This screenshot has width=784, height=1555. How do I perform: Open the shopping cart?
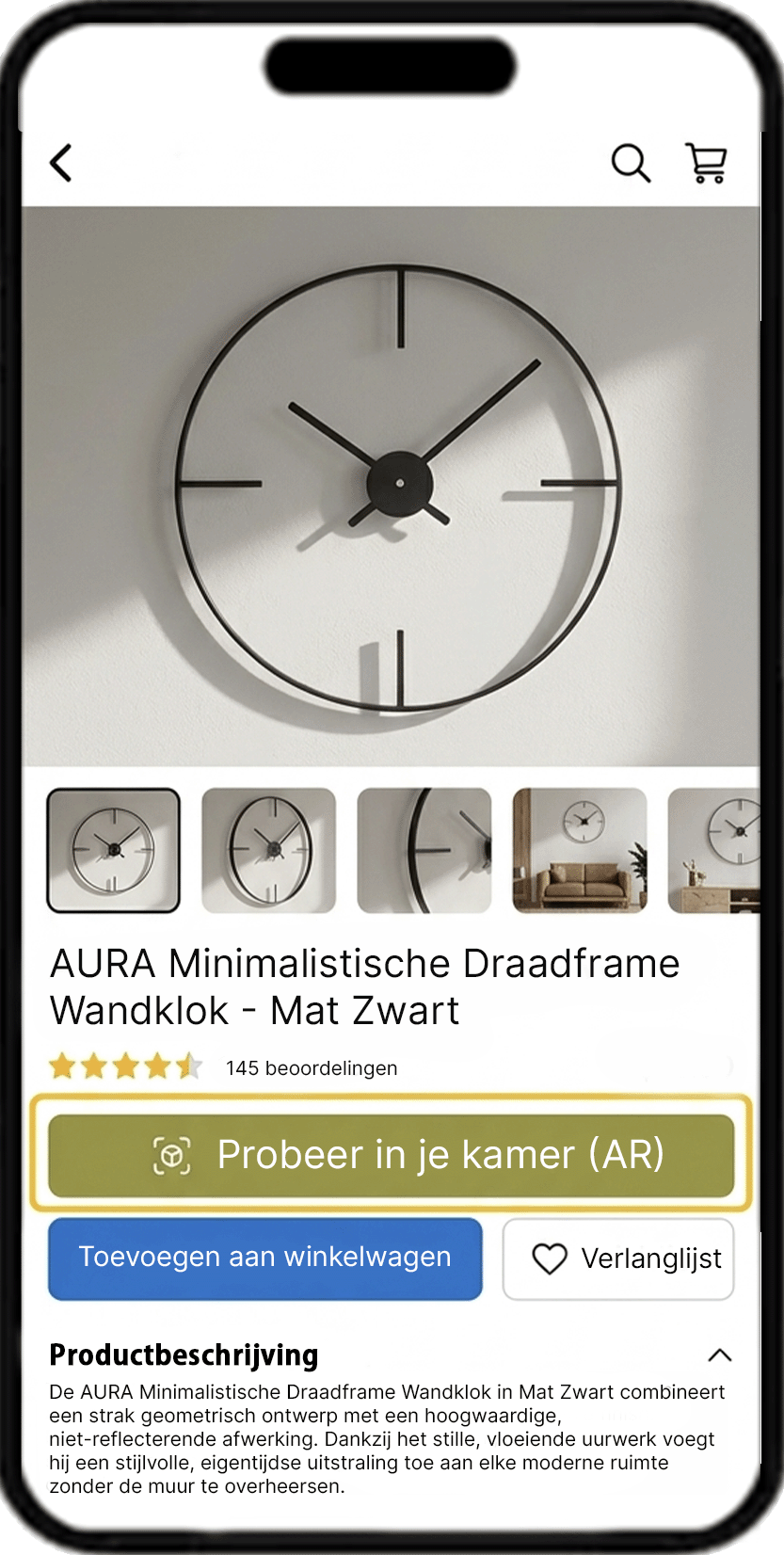706,163
